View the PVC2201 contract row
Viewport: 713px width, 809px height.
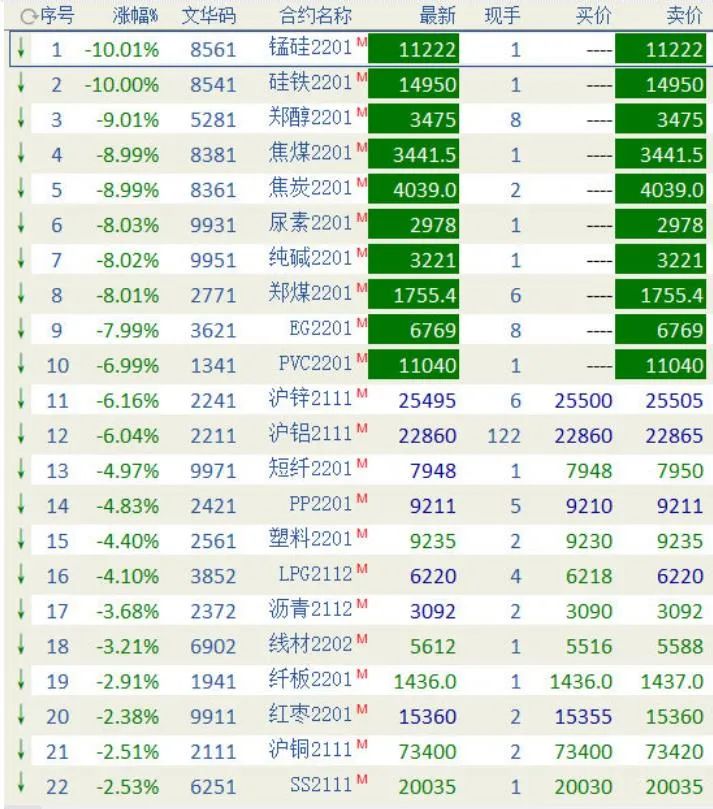310,364
